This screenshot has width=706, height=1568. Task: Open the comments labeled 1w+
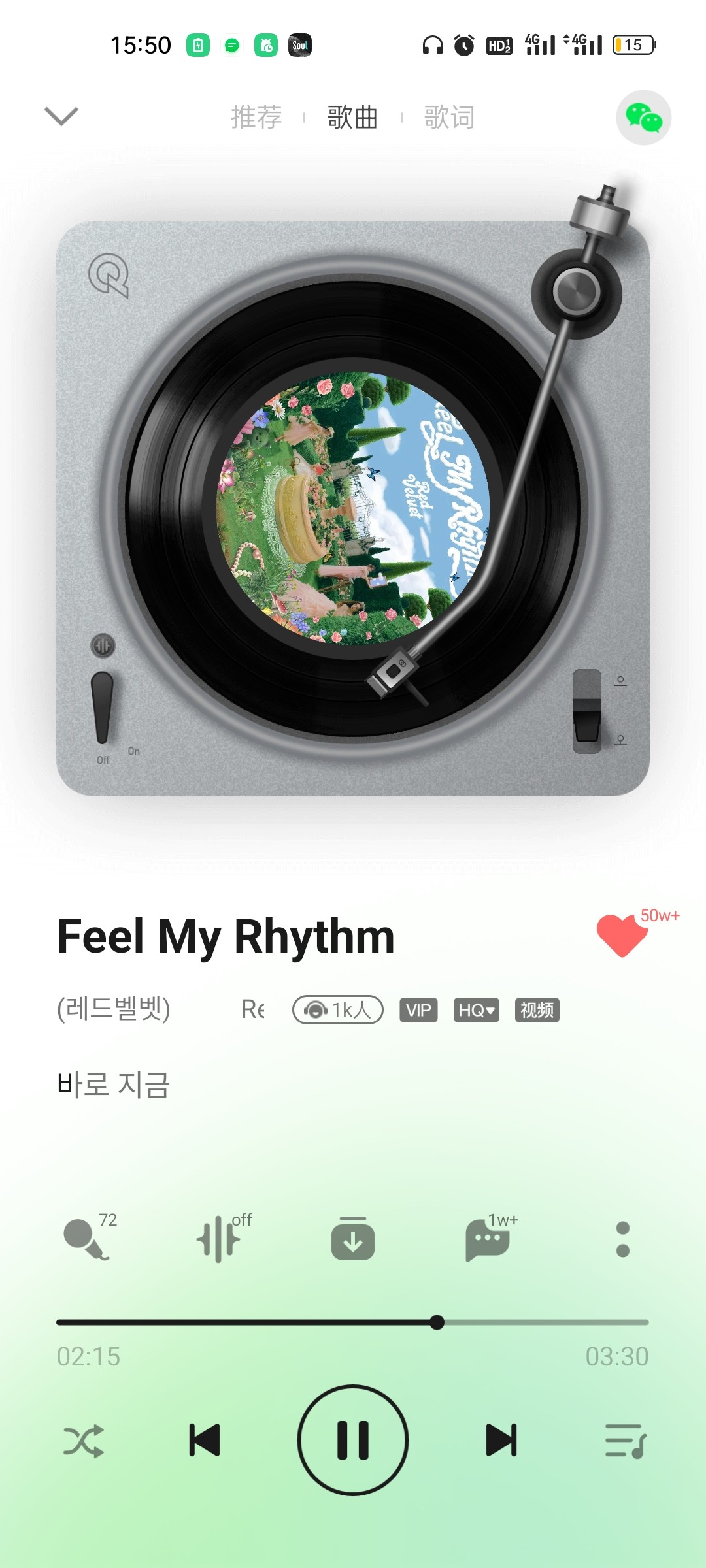point(489,1238)
